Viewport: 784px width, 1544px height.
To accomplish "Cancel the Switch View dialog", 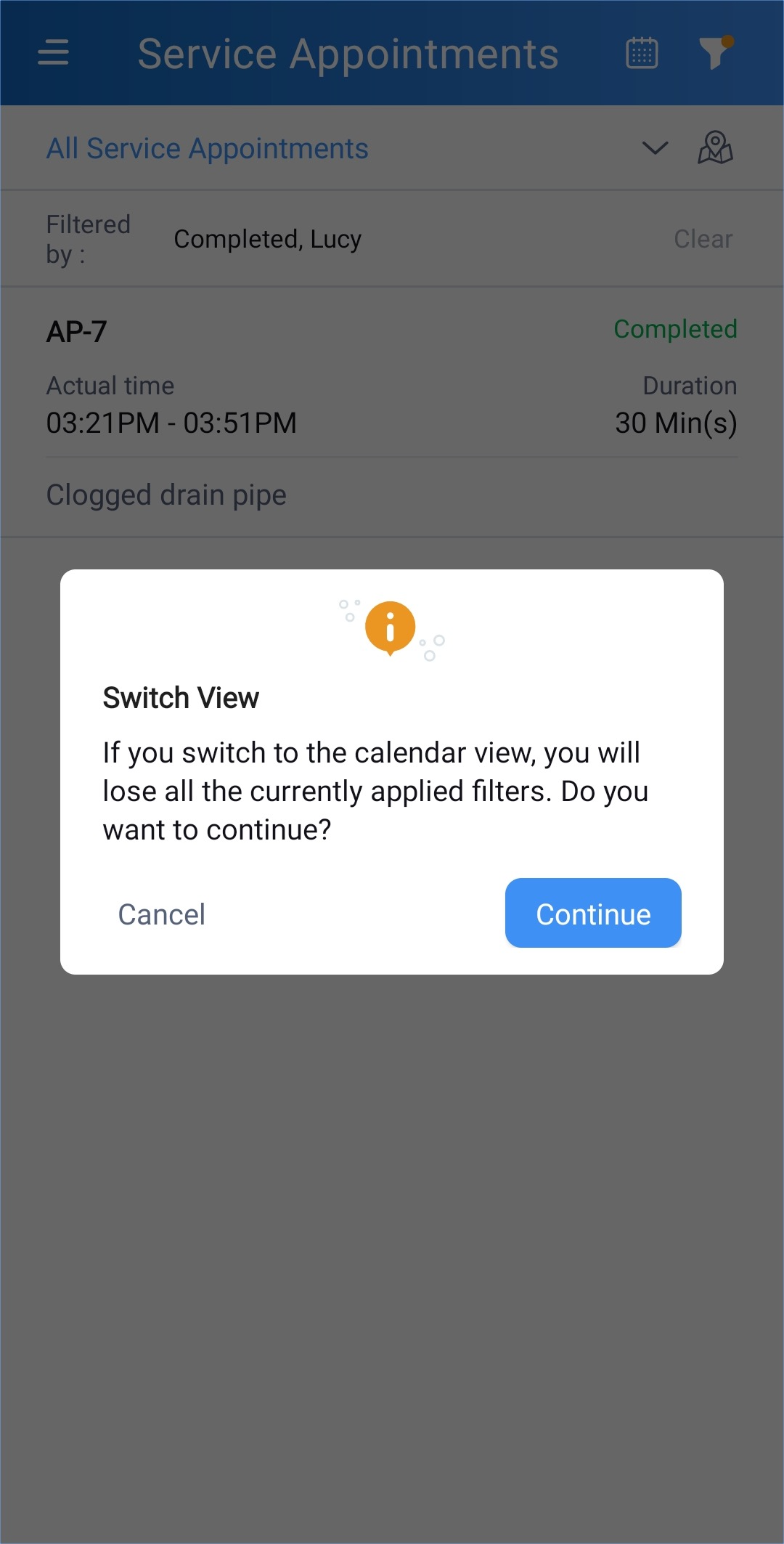I will (x=162, y=914).
